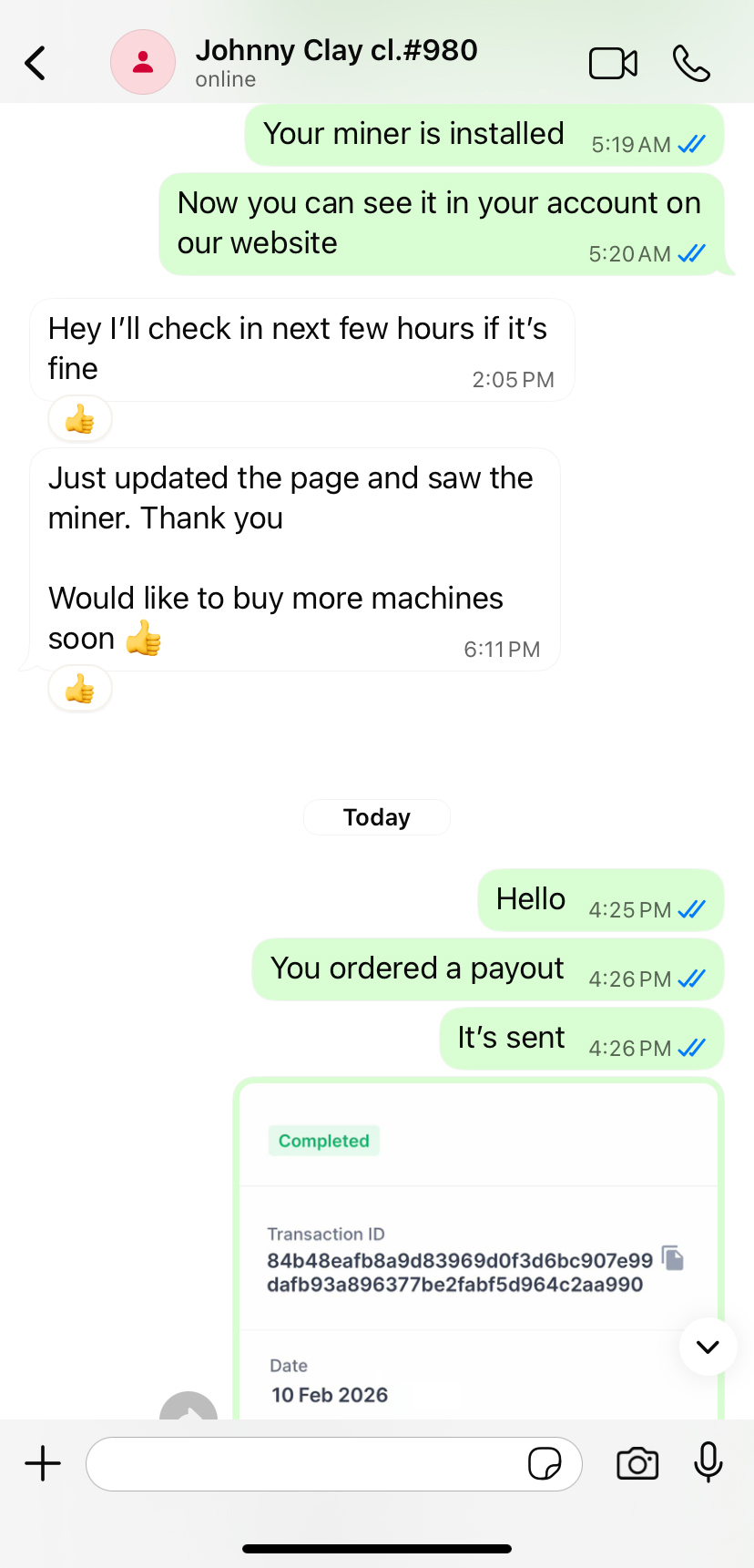Open the Completed transaction screenshot
The width and height of the screenshot is (754, 1568).
[x=478, y=1257]
